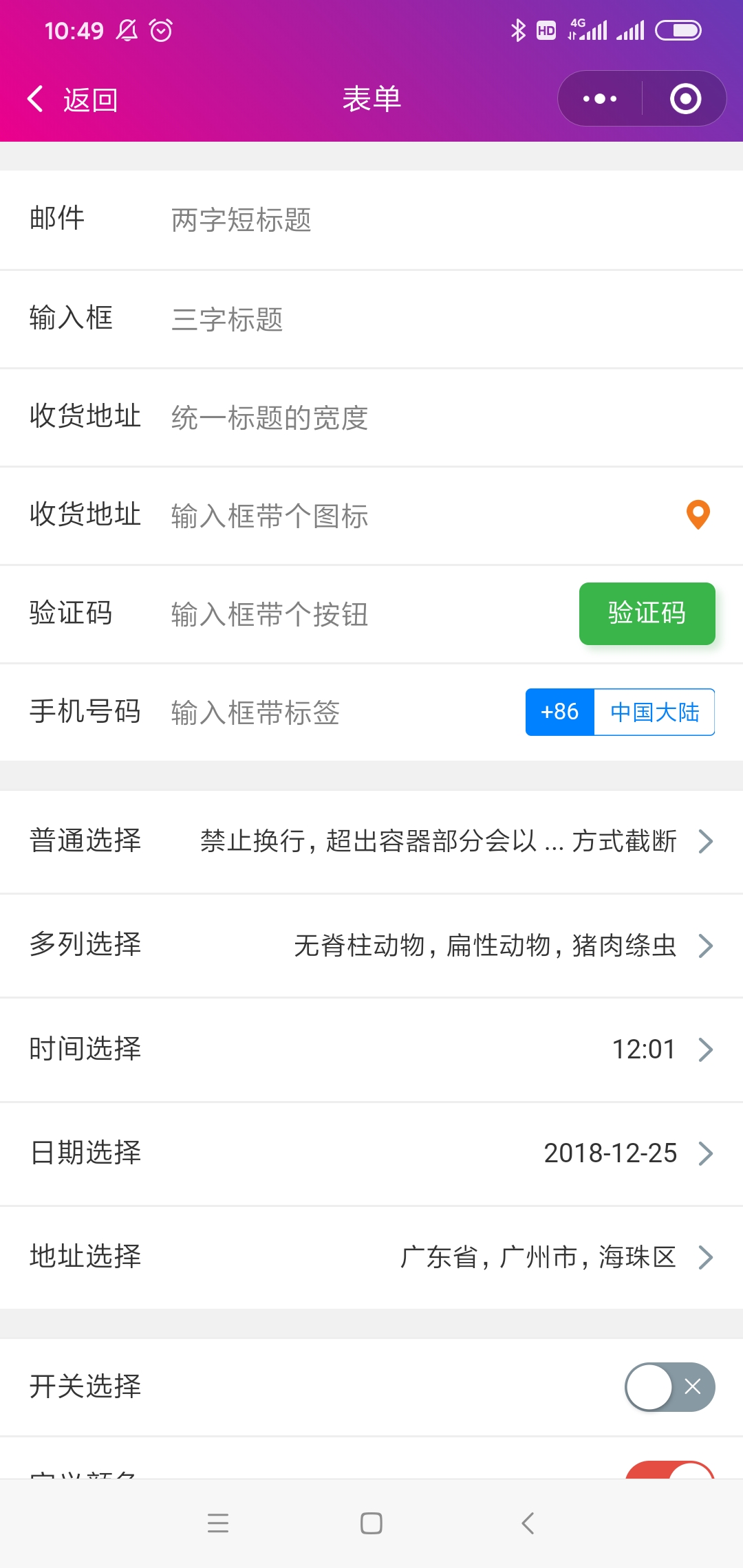The image size is (743, 1568).
Task: Tap the +86 中国大陆 country code selector
Action: tap(619, 712)
